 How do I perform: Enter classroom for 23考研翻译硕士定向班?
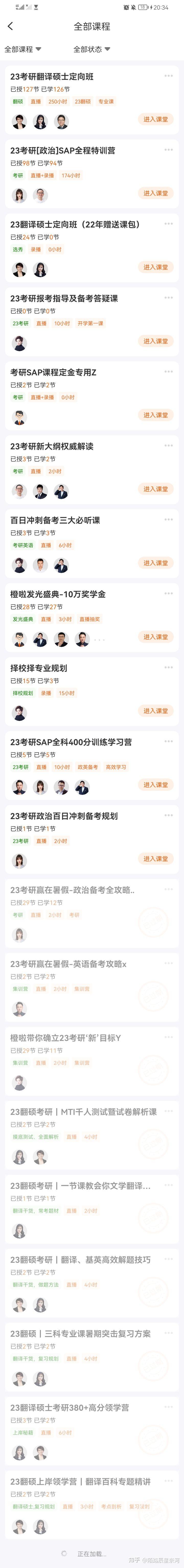[156, 119]
